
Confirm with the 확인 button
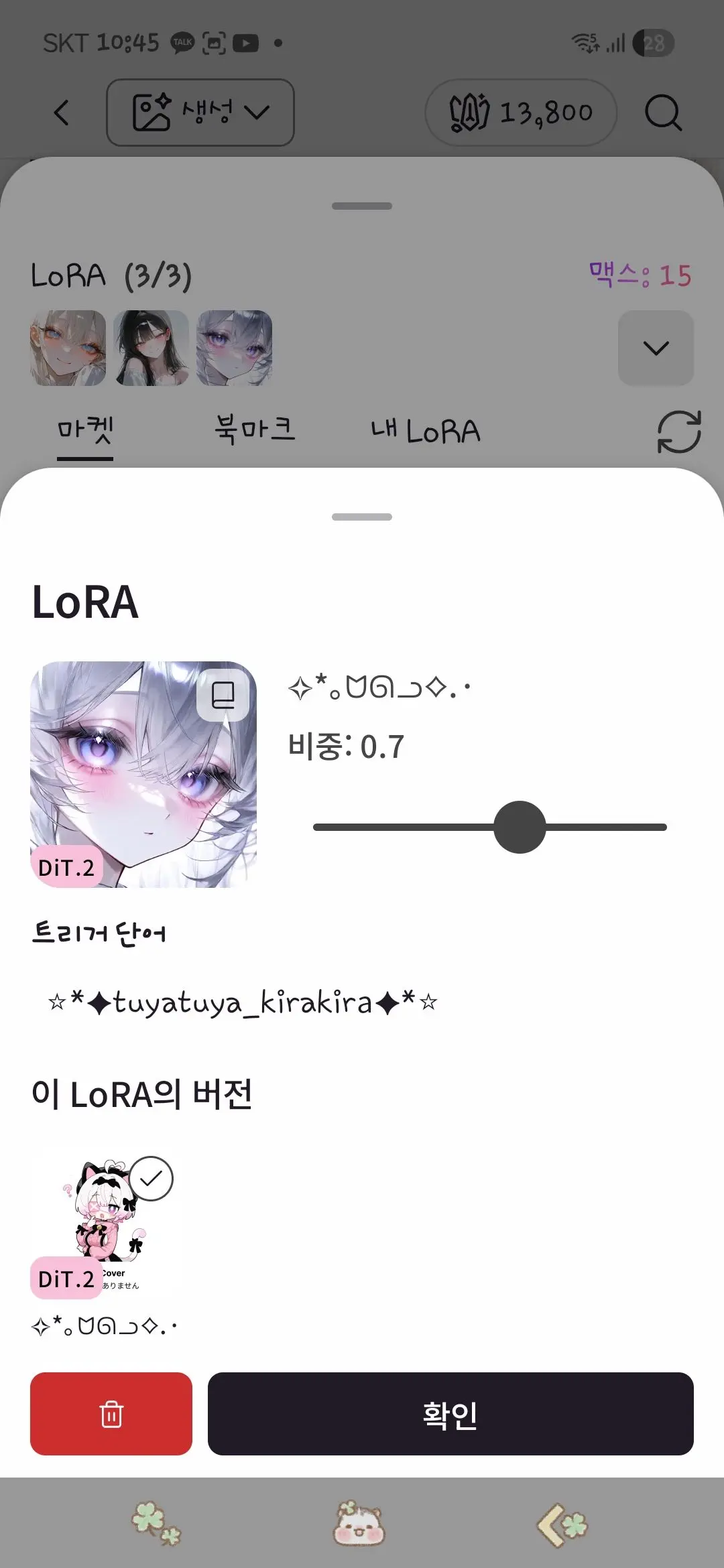coord(450,1414)
